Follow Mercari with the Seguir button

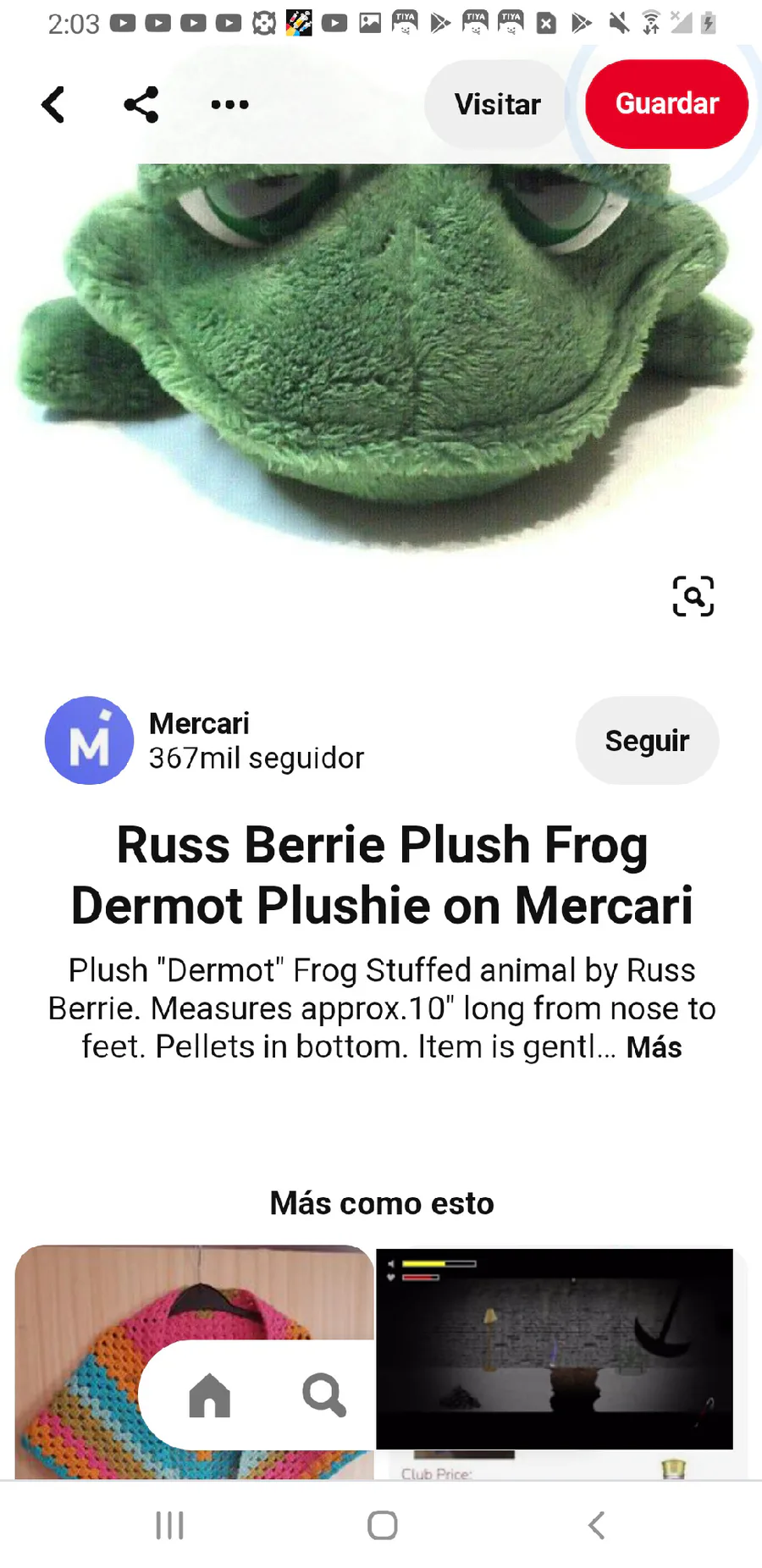[x=647, y=741]
